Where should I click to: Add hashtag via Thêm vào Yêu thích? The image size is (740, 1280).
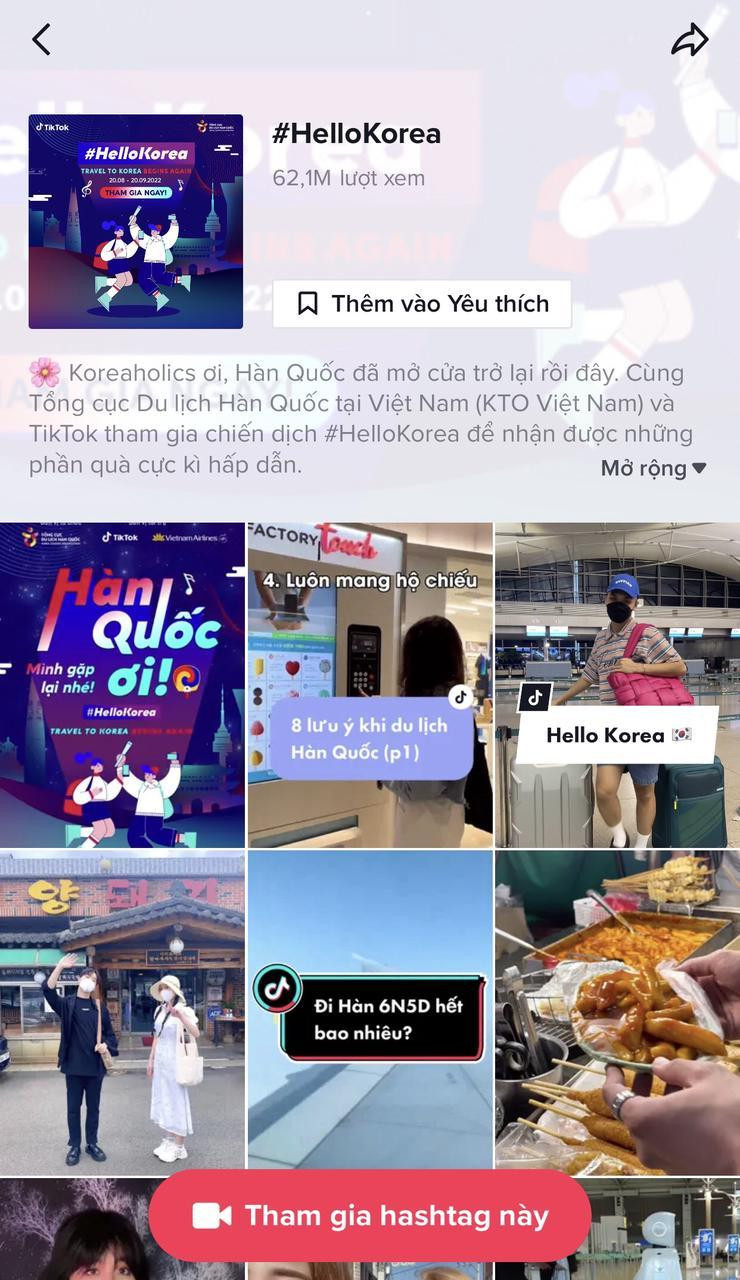[x=422, y=304]
